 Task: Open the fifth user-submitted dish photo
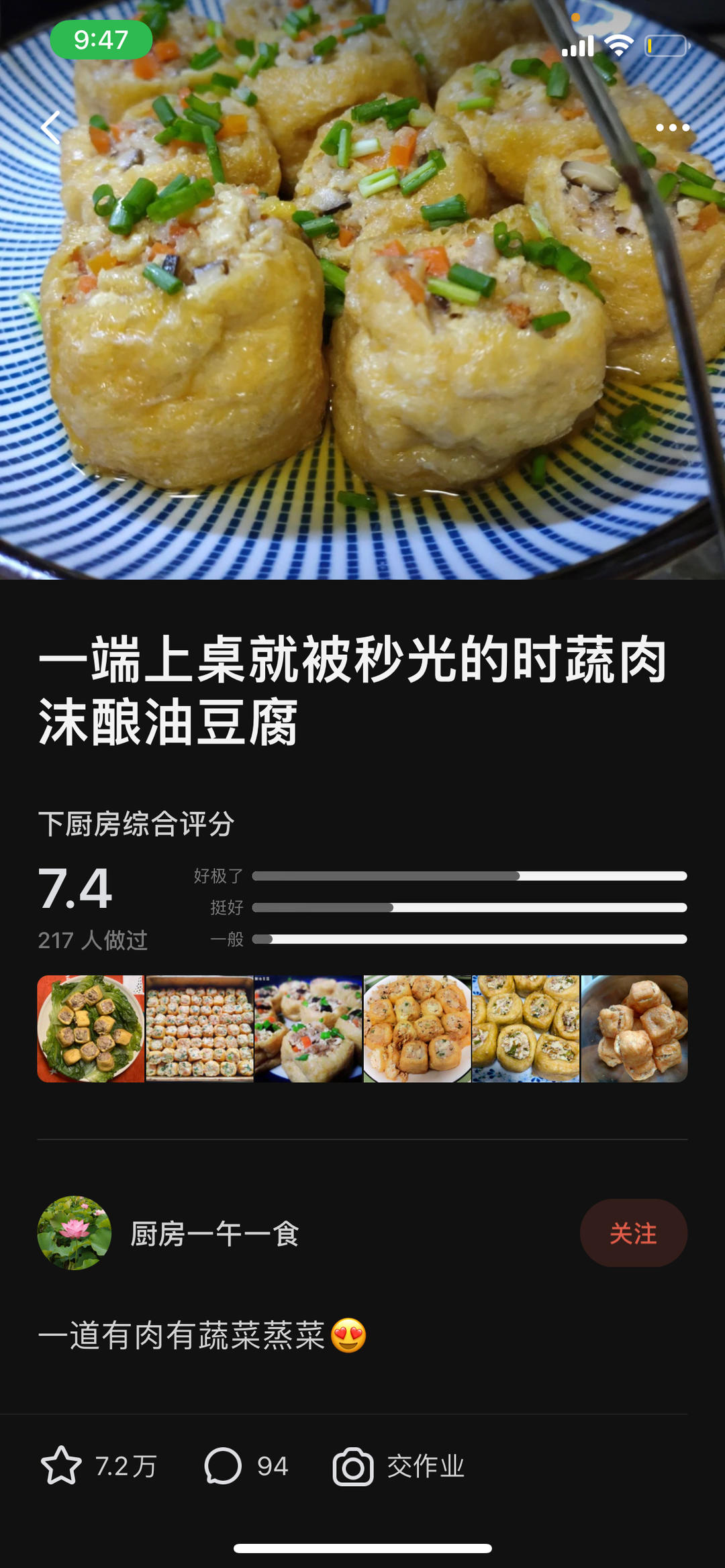coord(526,1029)
